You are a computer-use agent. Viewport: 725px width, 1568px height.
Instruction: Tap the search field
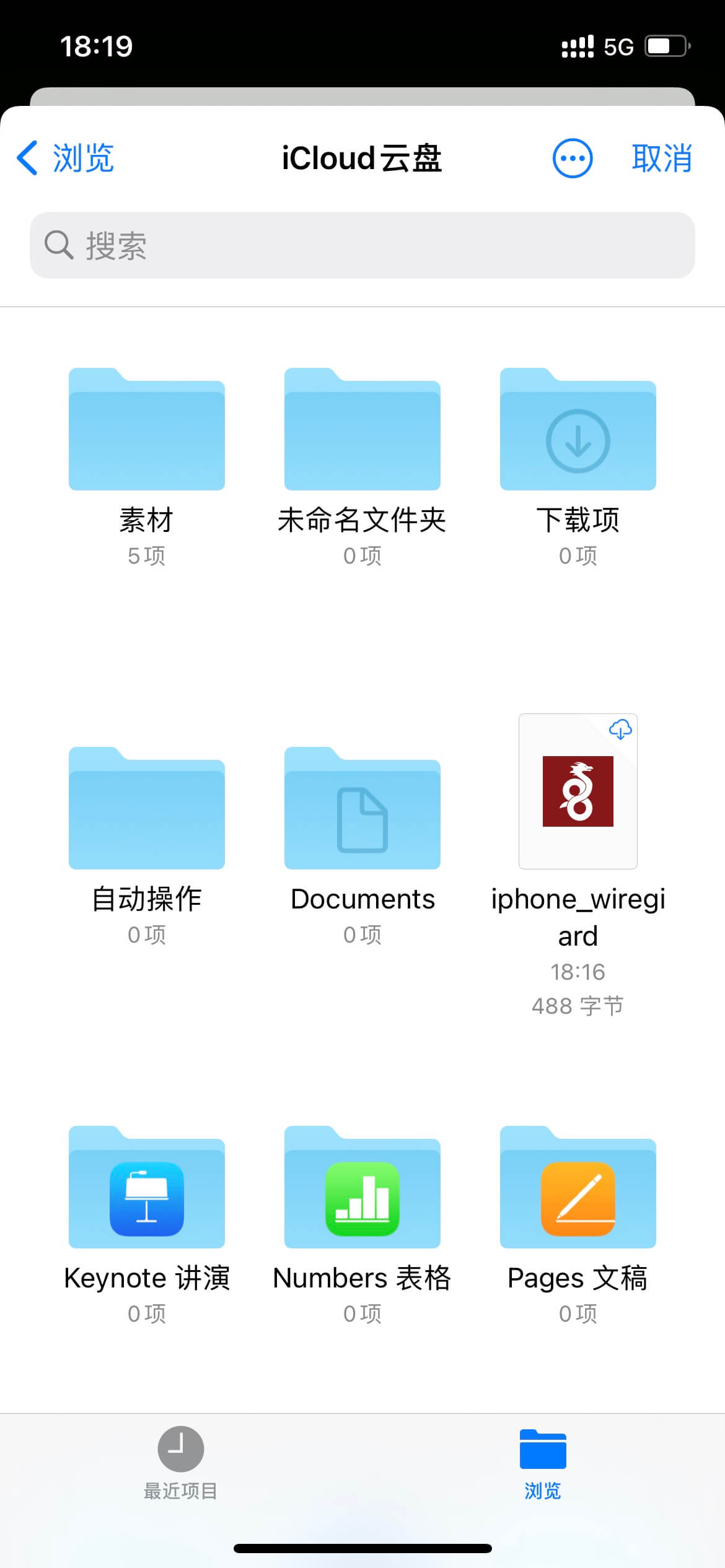(x=362, y=245)
